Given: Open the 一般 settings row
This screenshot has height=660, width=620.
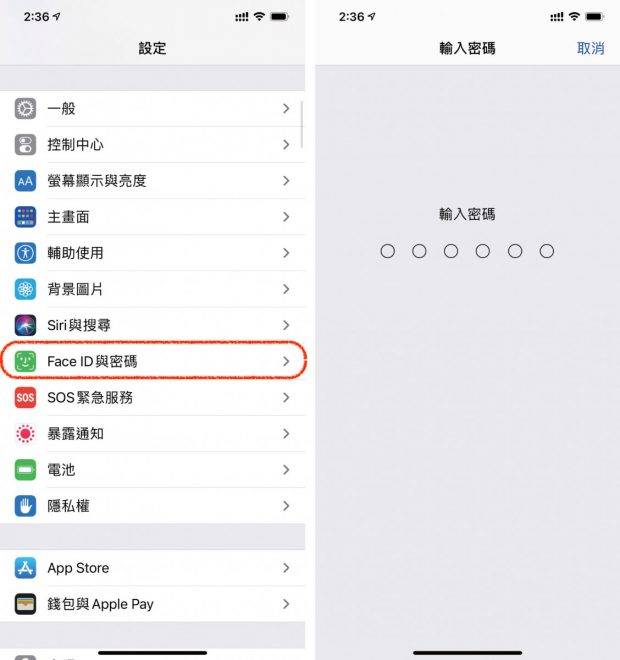Looking at the screenshot, I should pos(150,108).
